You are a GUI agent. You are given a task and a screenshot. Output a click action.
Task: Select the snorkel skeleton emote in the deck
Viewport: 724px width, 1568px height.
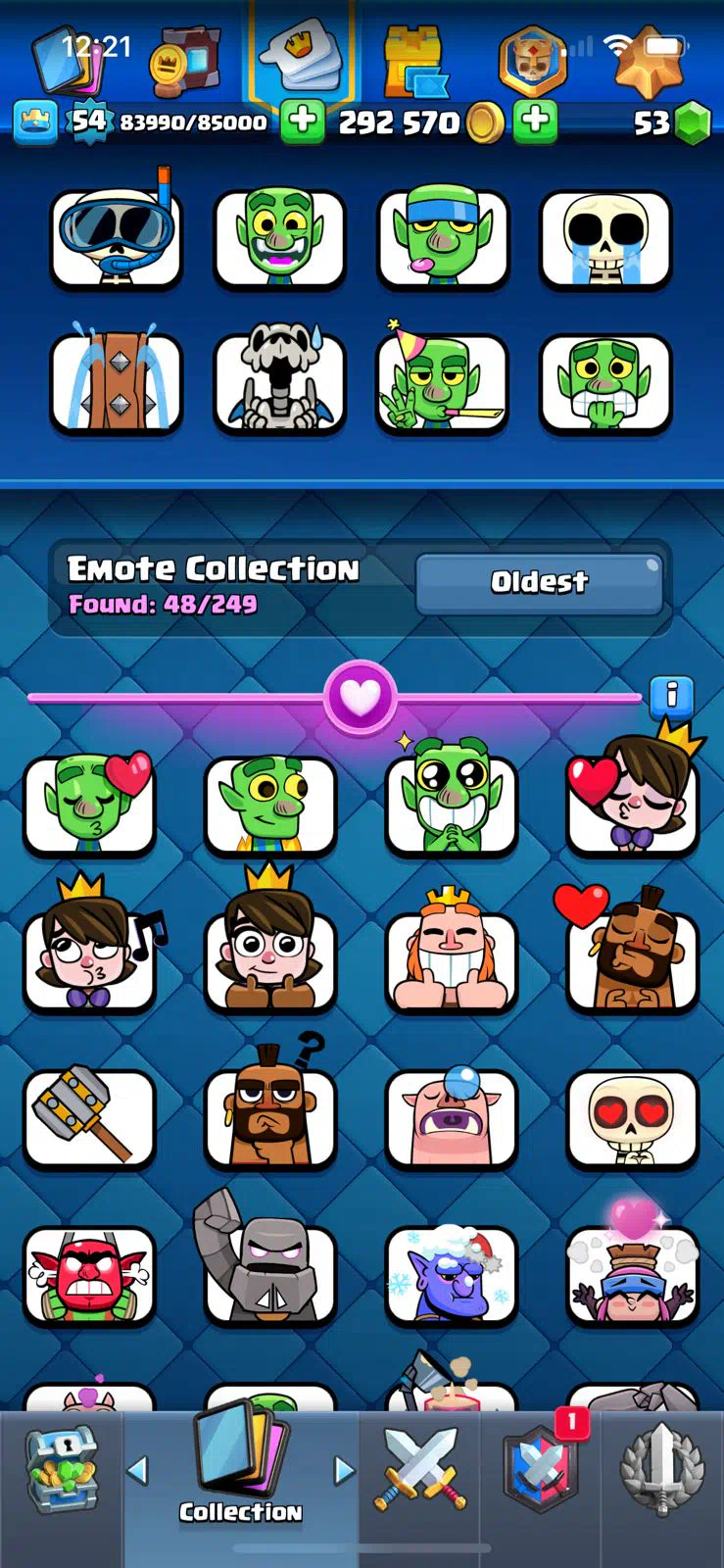pyautogui.click(x=117, y=238)
